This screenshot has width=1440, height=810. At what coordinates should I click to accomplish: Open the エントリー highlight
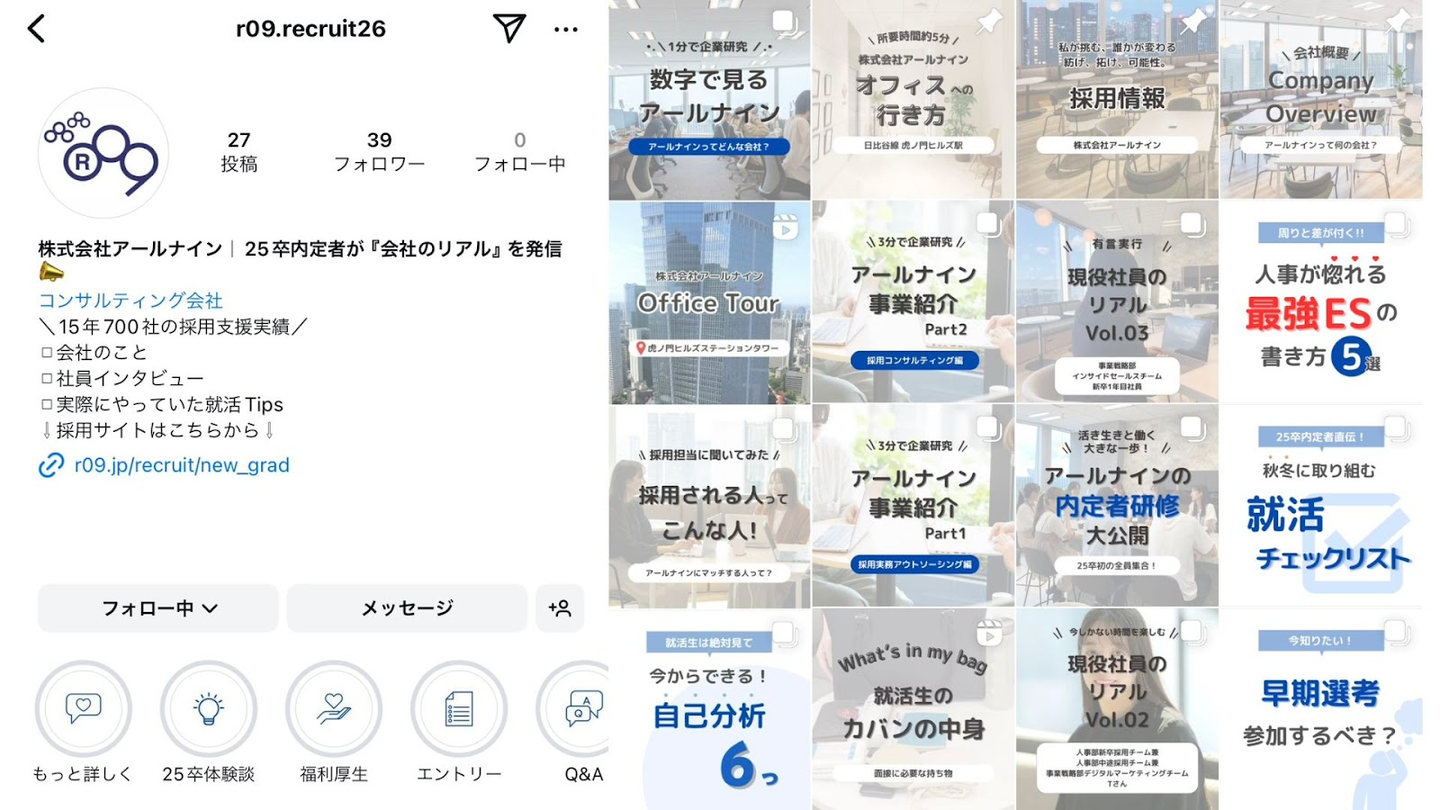coord(459,709)
